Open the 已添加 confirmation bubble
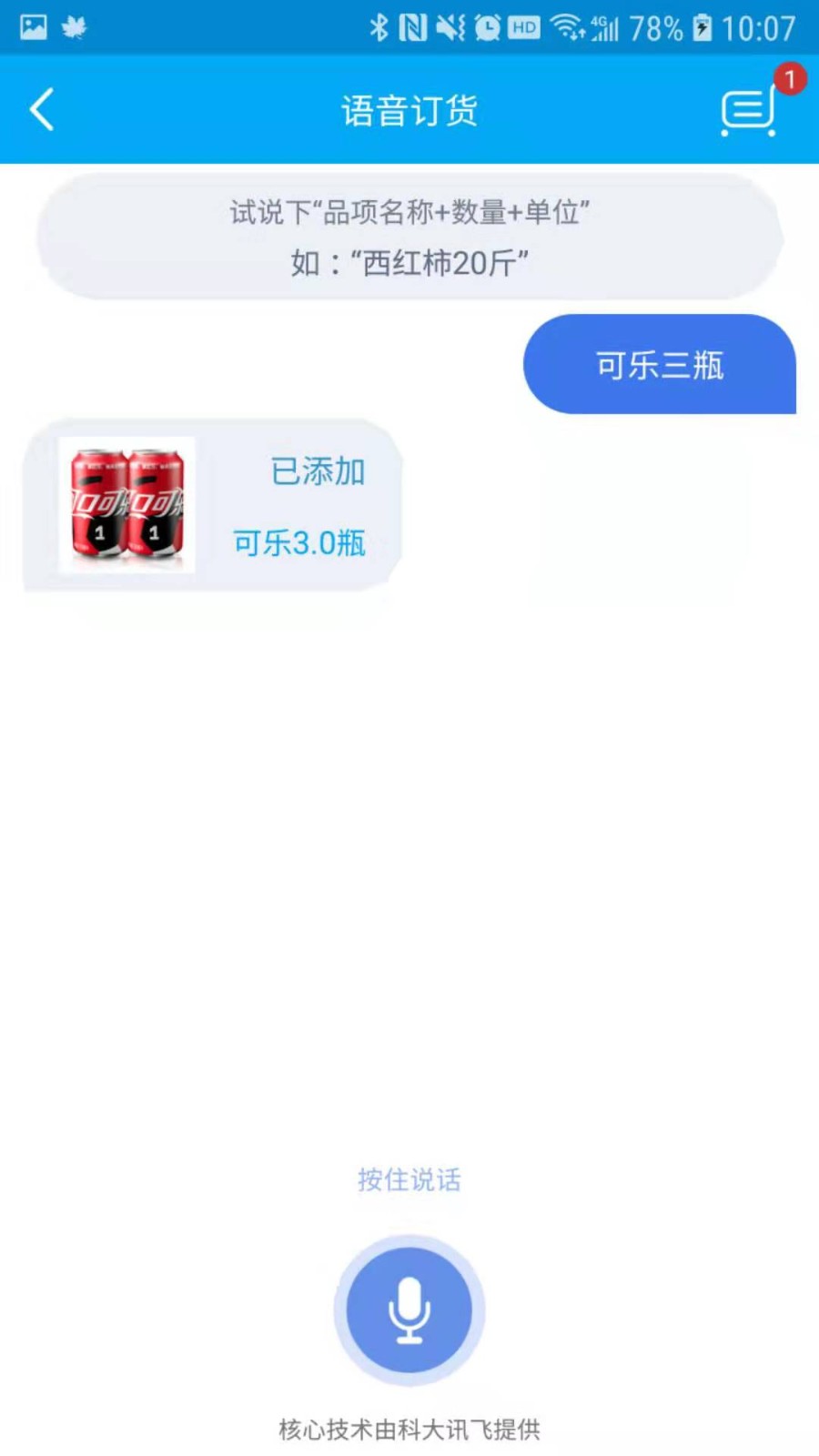This screenshot has width=819, height=1456. [318, 472]
